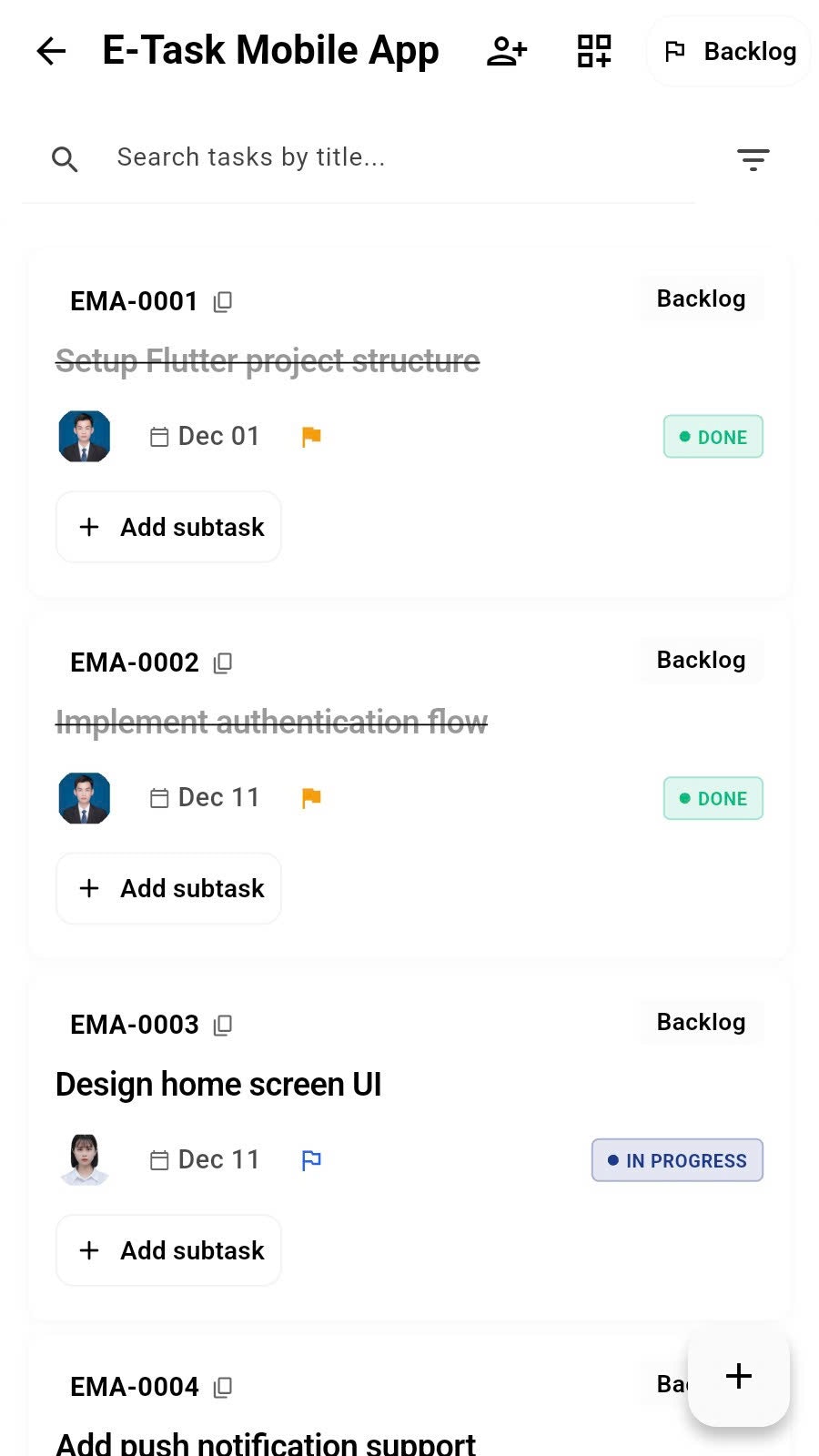Open the Implement authentication flow task
819x1456 pixels.
point(271,723)
